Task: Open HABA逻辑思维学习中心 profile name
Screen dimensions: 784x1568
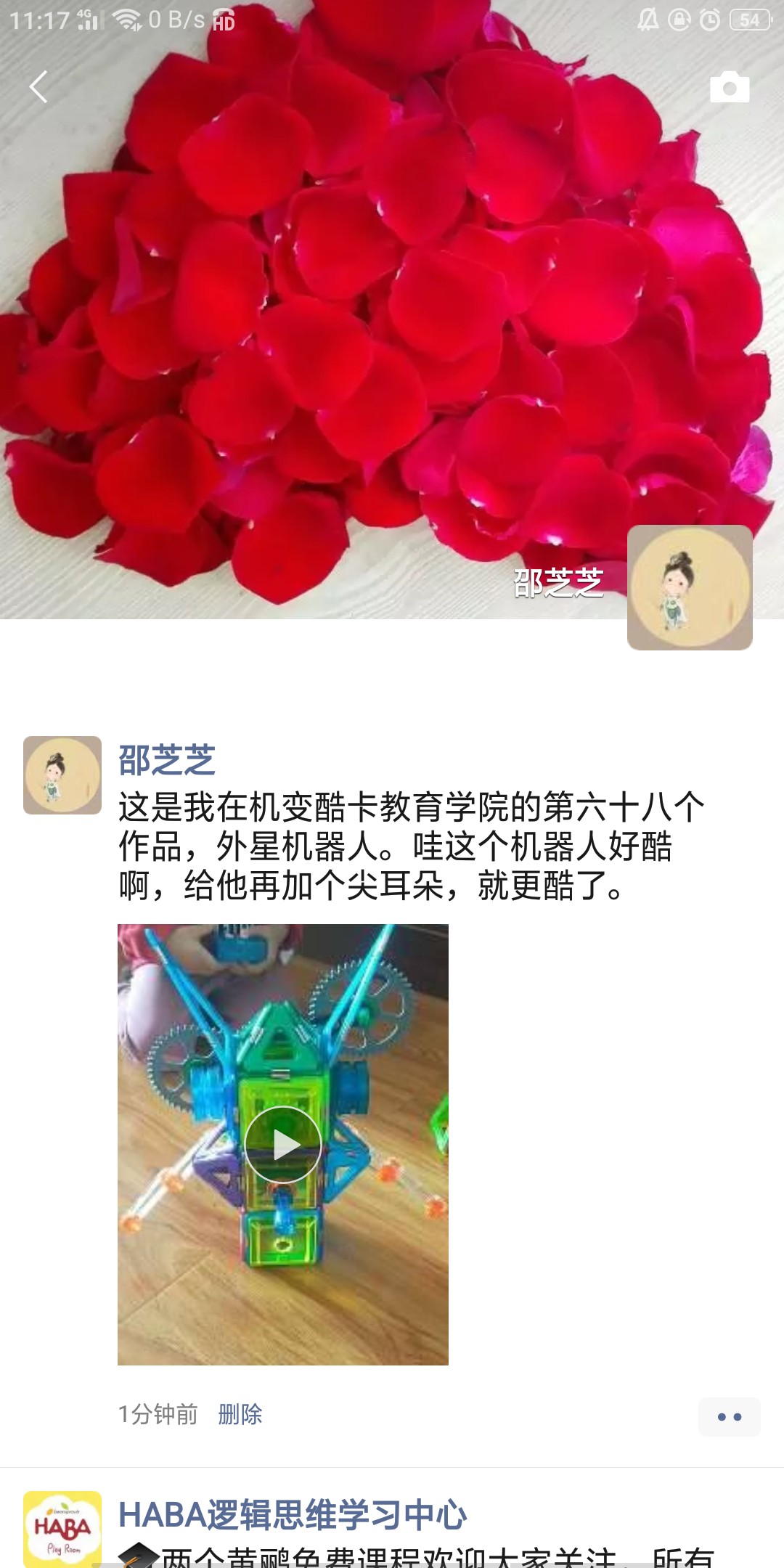Action: (292, 1514)
